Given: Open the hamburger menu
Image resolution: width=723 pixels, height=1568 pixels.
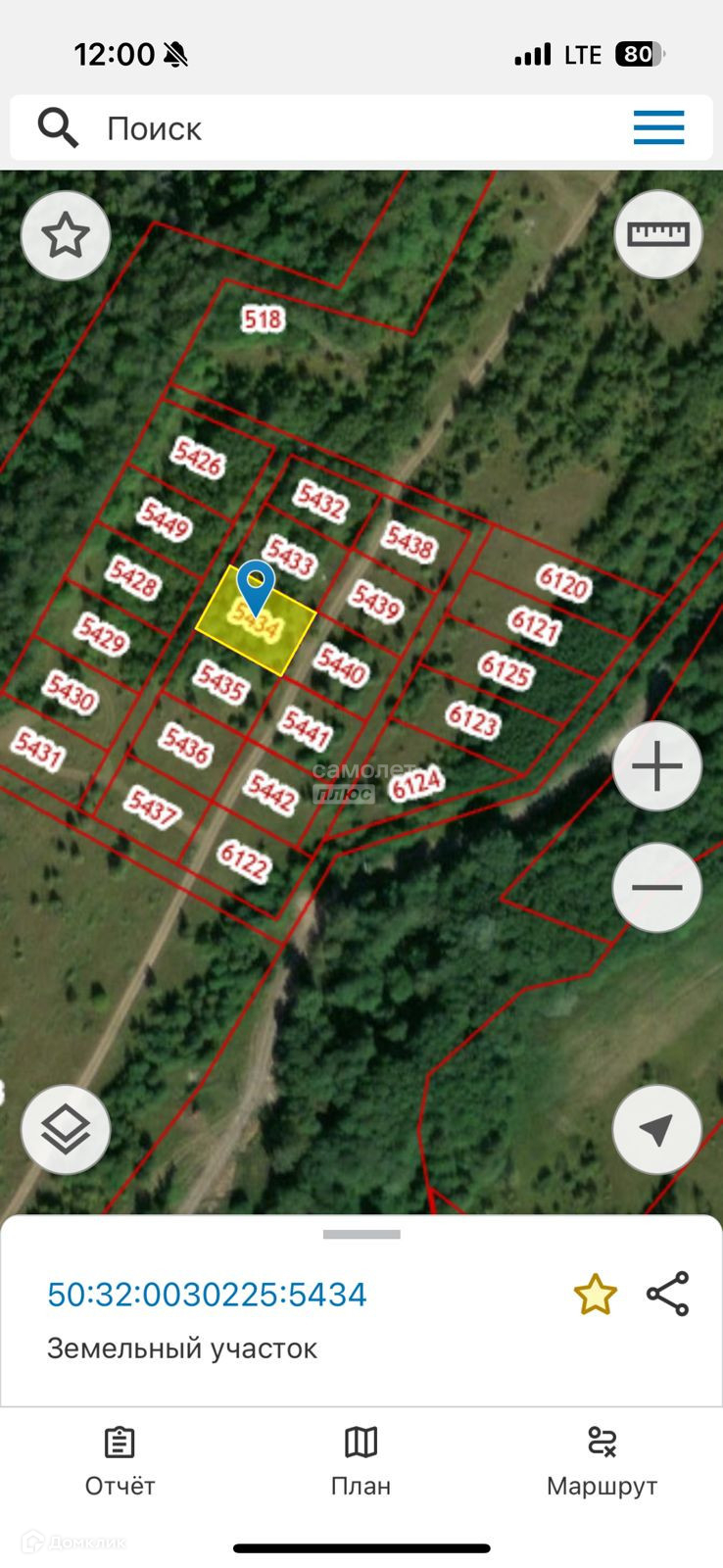Looking at the screenshot, I should coord(658,128).
